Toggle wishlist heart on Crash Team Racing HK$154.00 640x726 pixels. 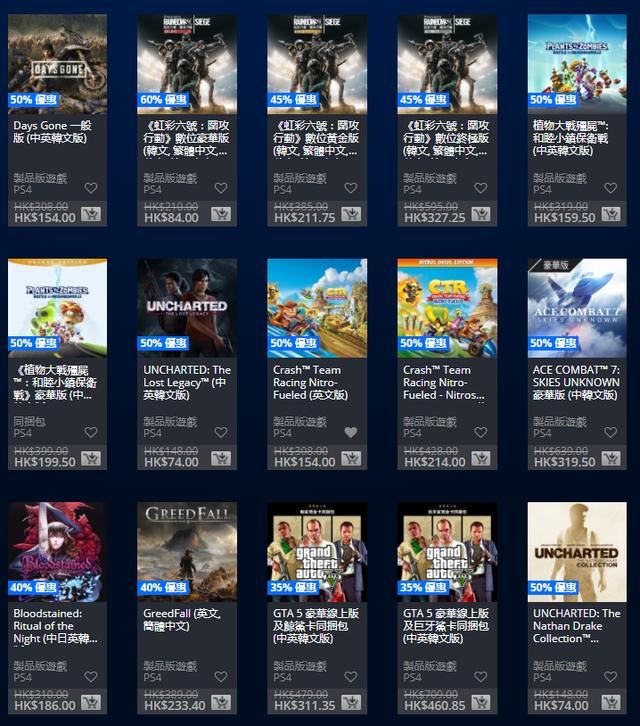pos(351,433)
